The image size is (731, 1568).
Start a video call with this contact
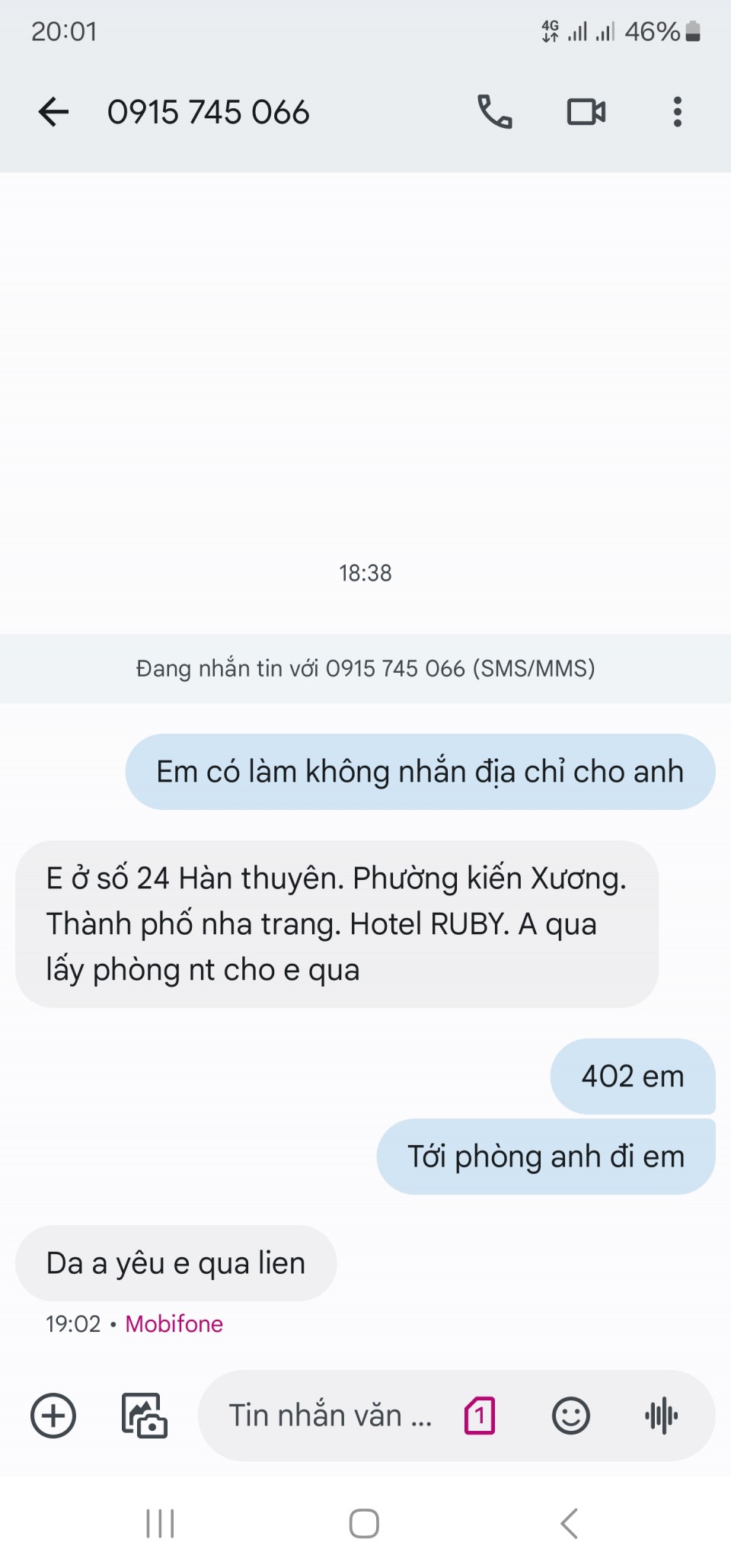[586, 112]
